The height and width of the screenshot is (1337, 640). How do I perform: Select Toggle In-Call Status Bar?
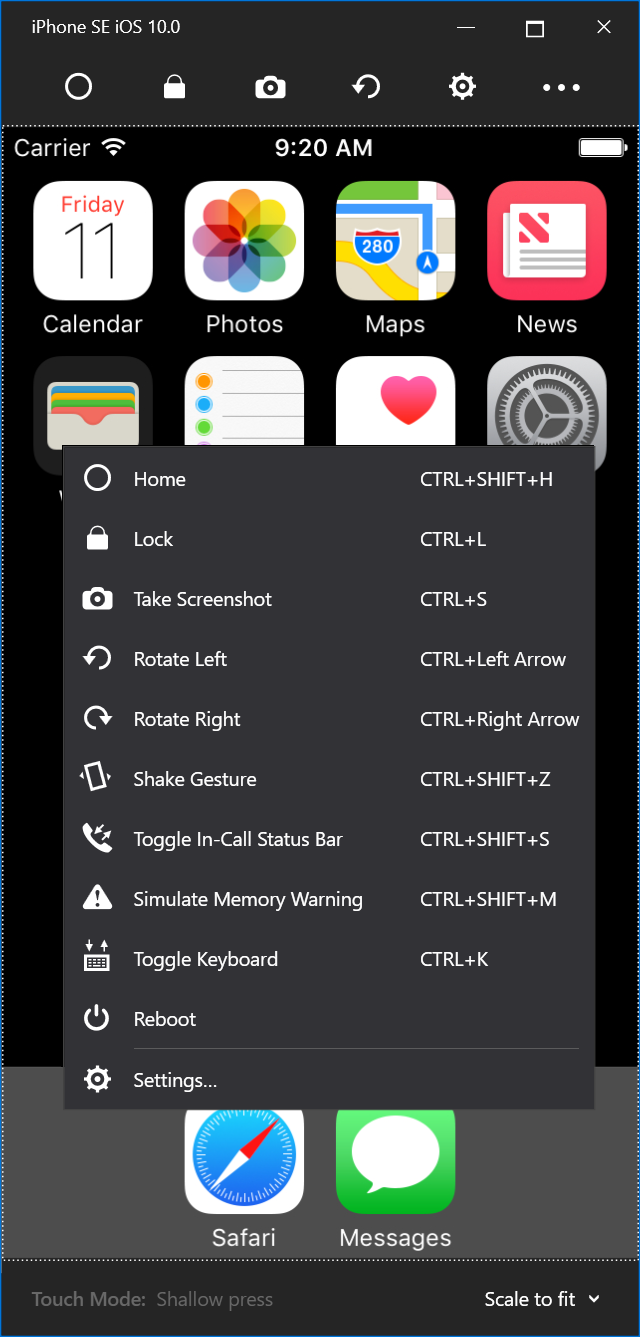329,839
